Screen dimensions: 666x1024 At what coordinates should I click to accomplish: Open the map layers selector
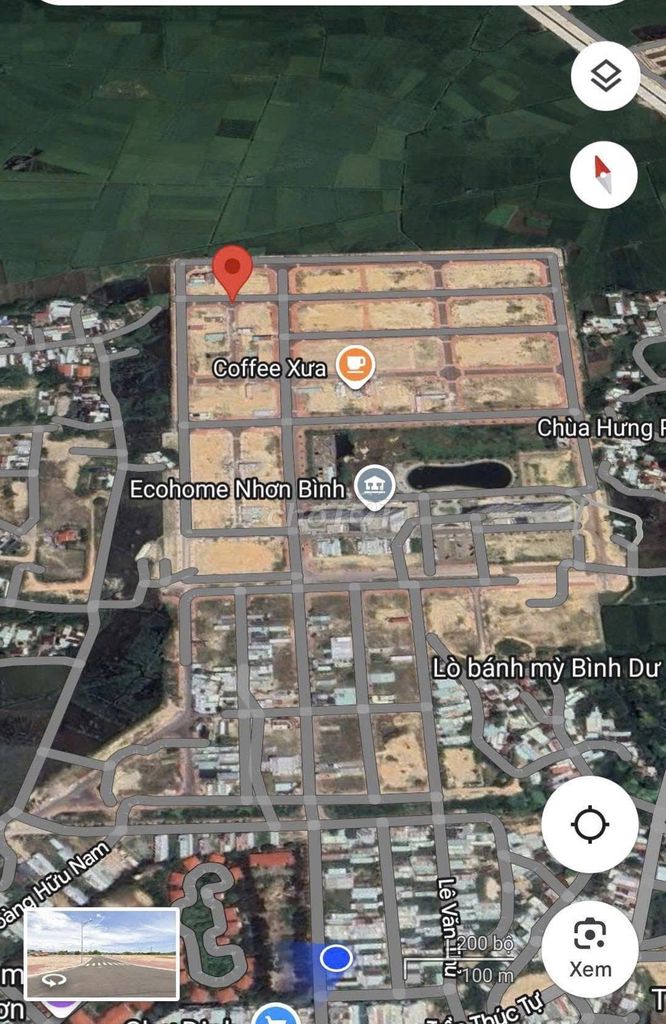605,76
